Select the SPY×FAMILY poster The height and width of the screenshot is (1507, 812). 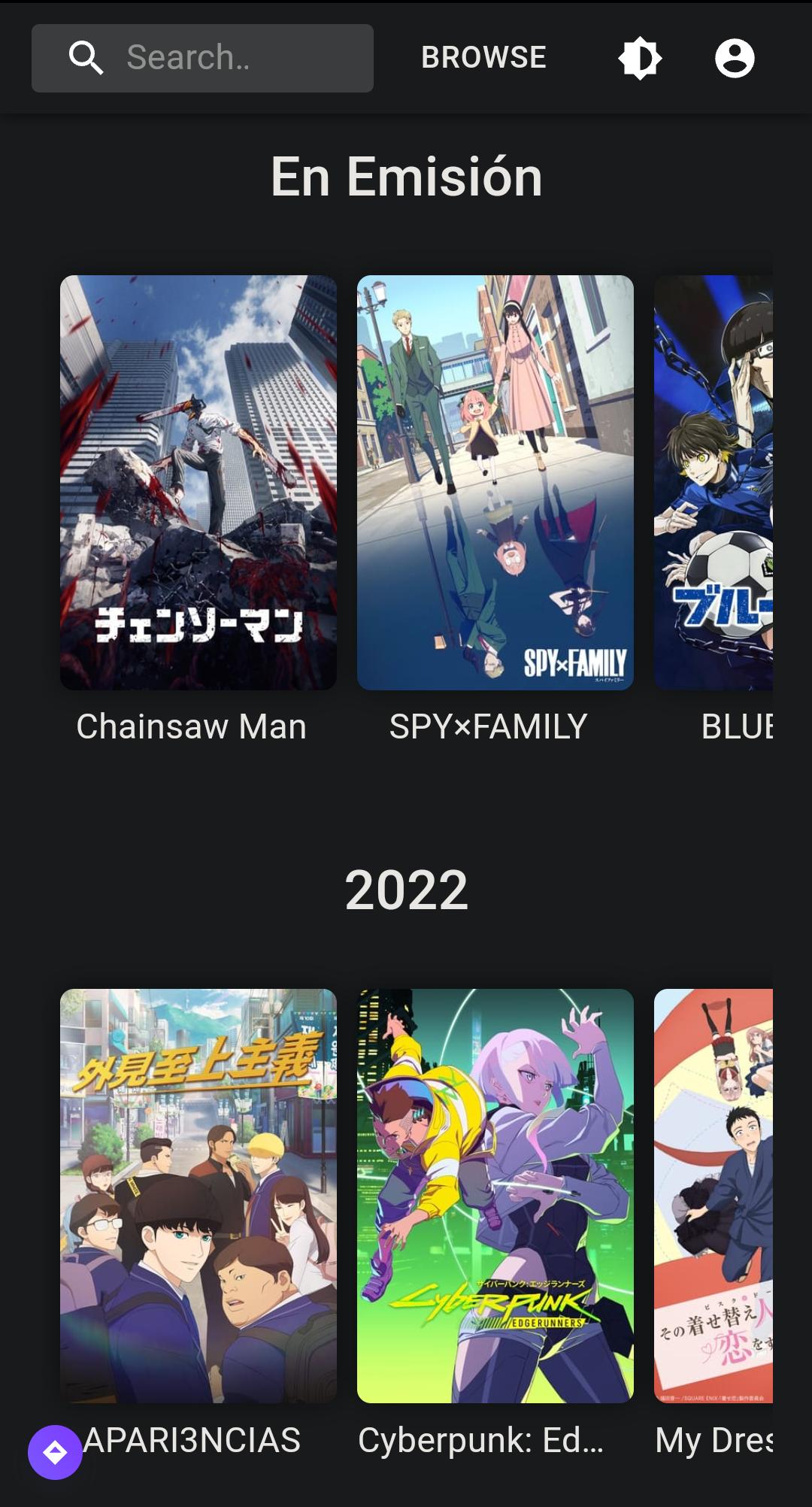(x=495, y=483)
